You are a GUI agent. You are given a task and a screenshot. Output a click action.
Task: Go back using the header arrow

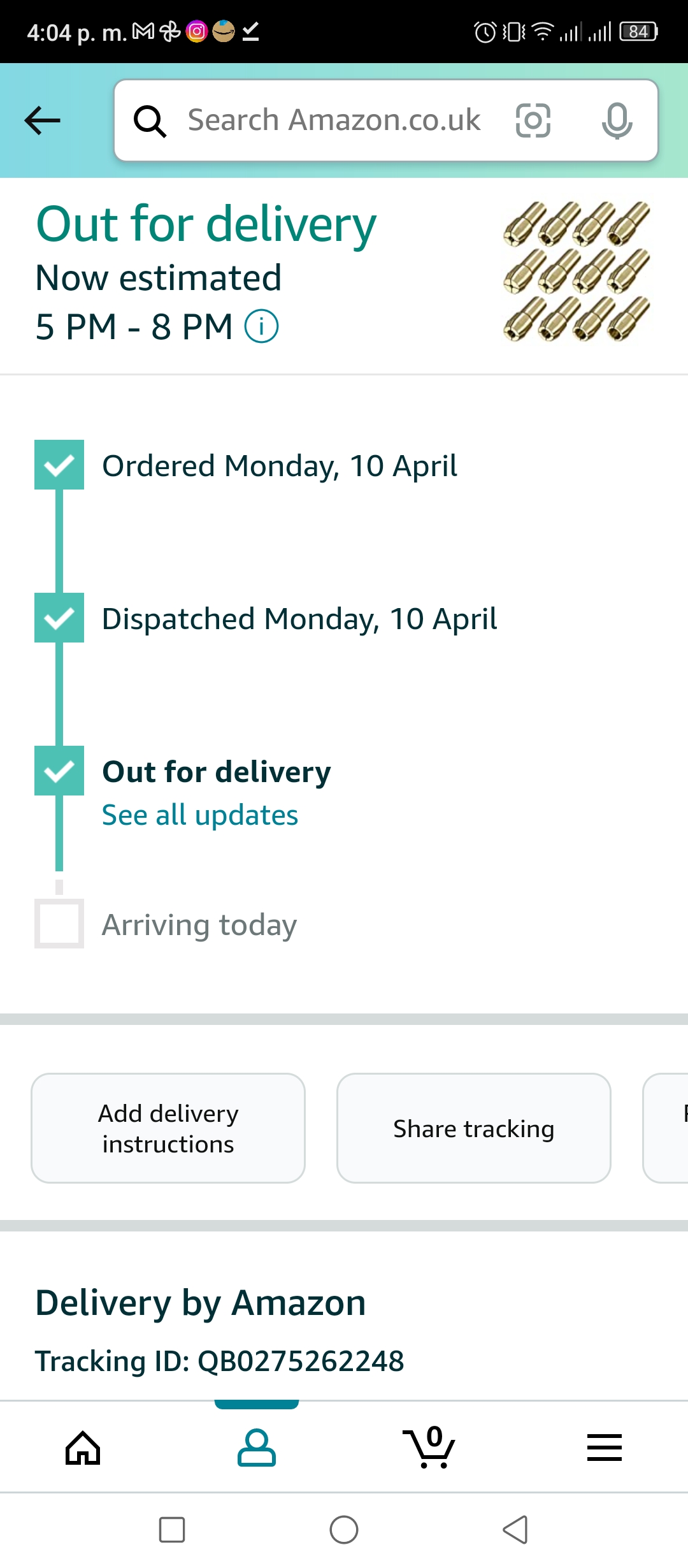tap(42, 120)
